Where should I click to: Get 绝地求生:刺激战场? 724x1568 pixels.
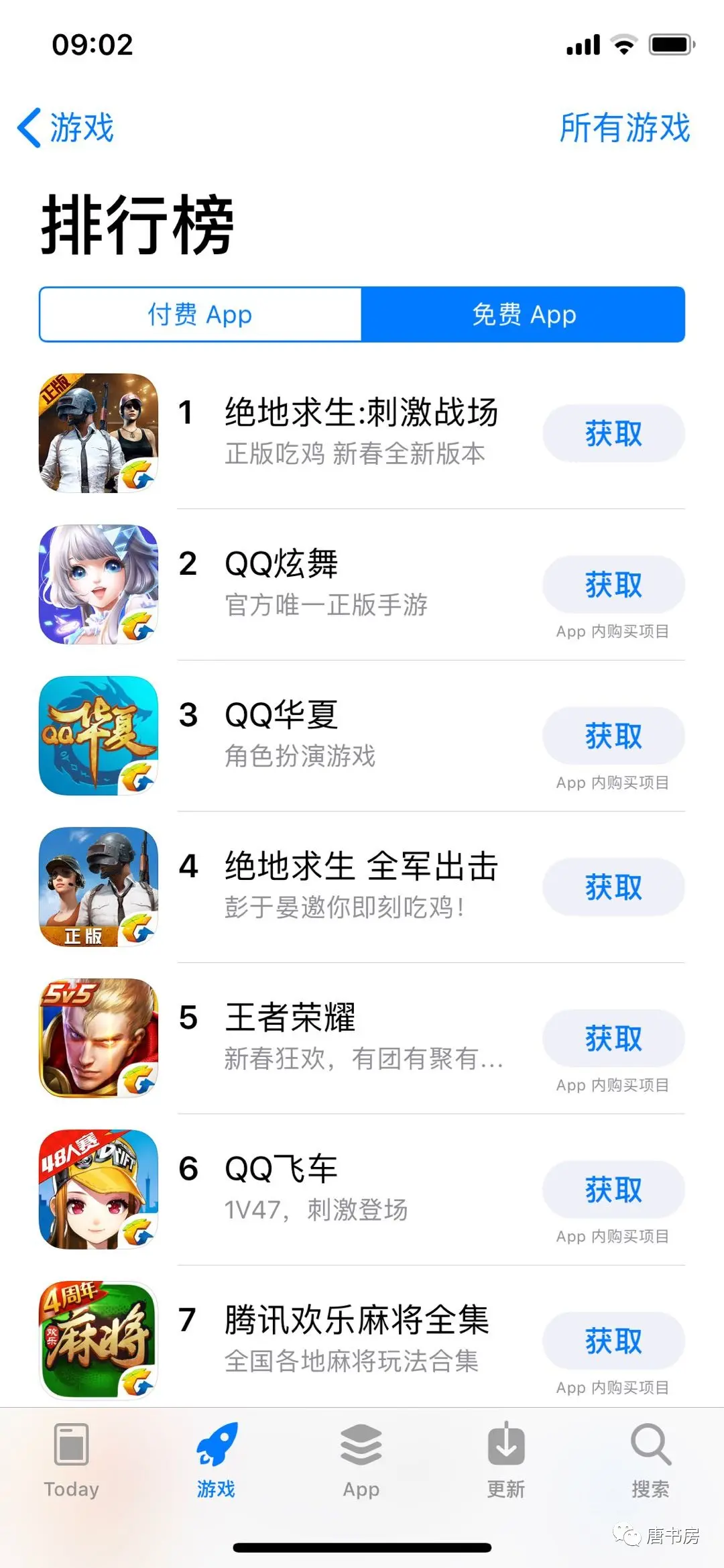point(613,433)
